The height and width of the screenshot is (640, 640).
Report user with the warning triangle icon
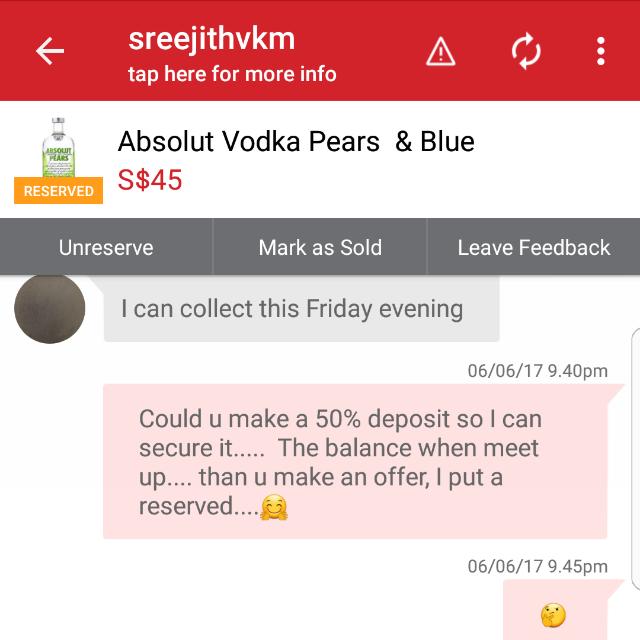coord(441,51)
